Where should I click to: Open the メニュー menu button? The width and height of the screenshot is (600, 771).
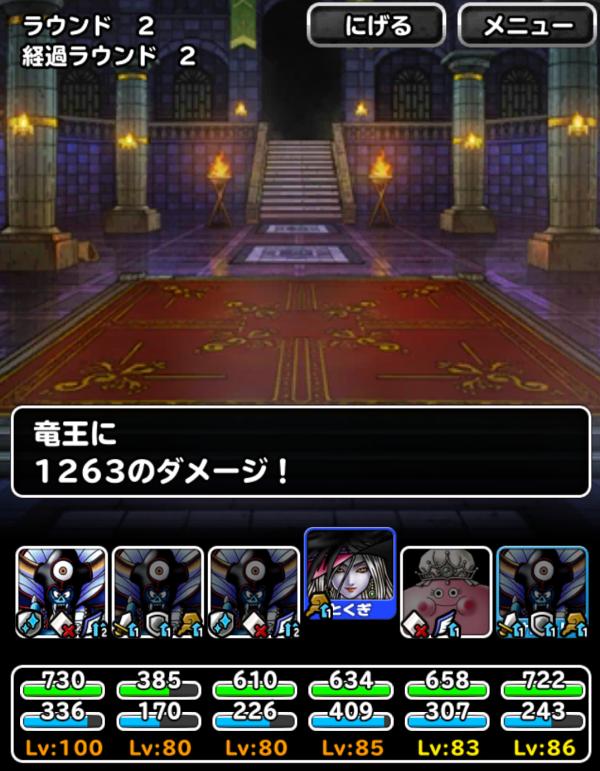[526, 26]
